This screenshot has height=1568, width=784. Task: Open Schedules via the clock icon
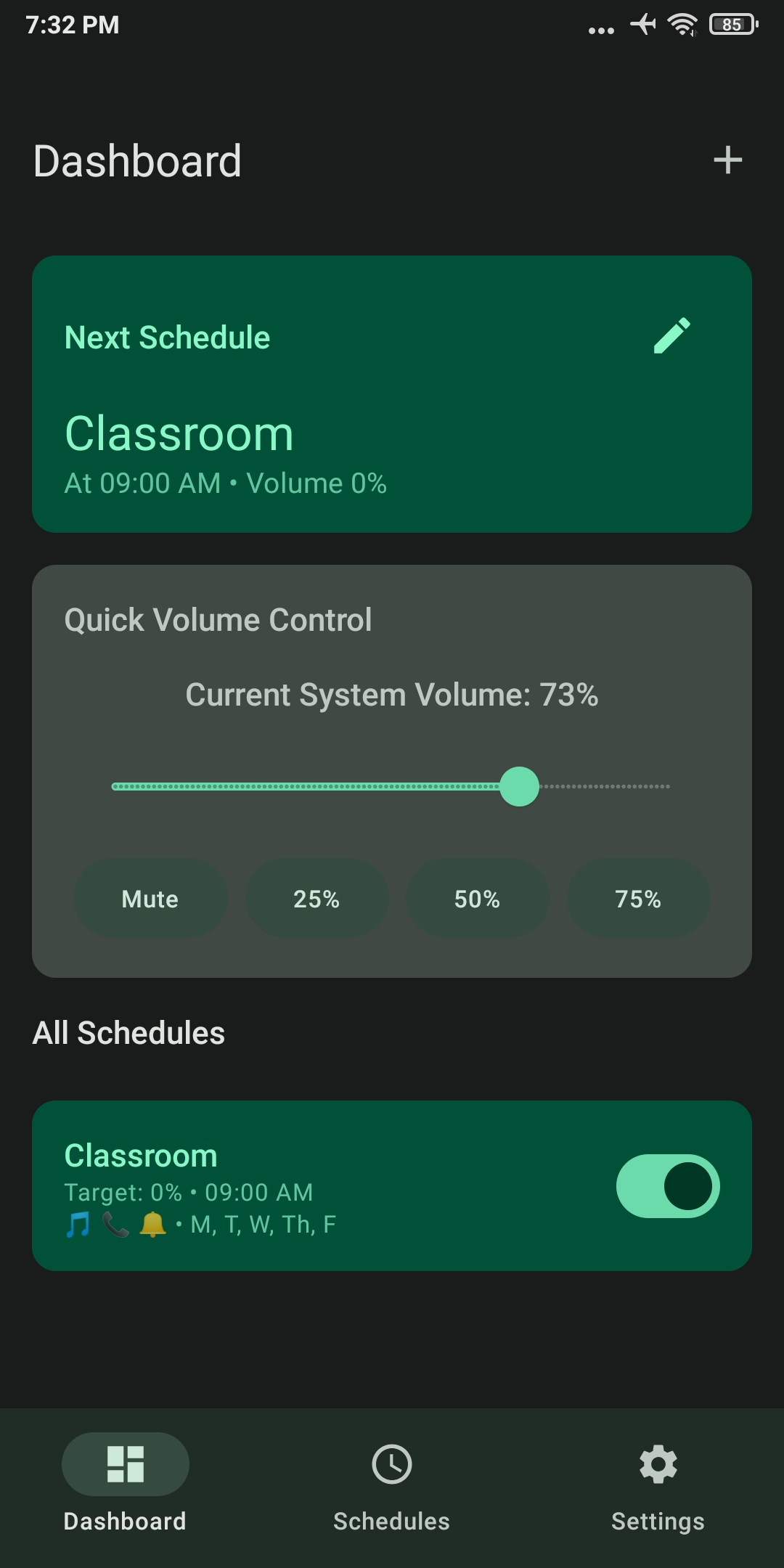(391, 1464)
